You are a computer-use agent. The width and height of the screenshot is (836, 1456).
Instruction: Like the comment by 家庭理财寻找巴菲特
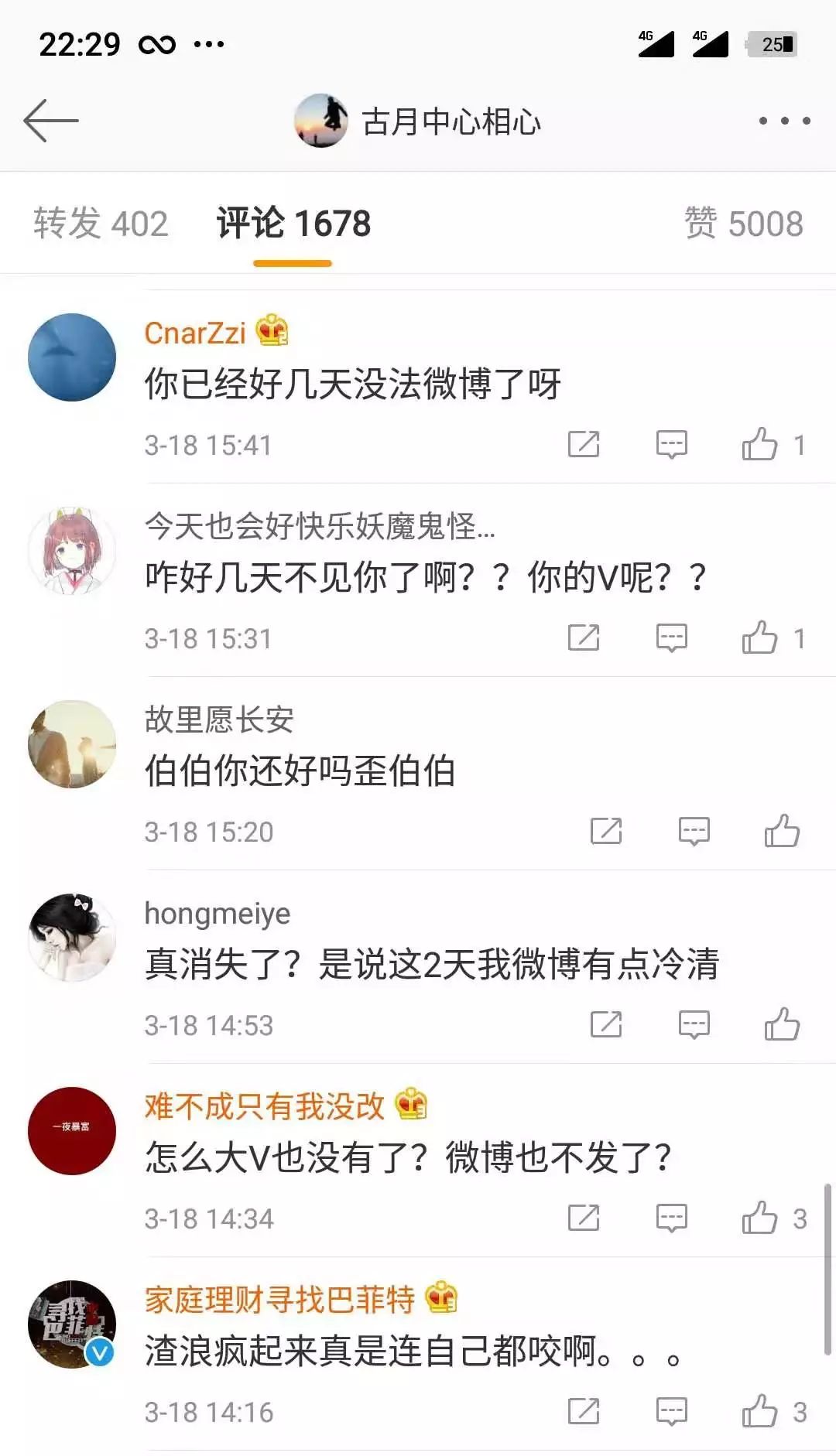(x=759, y=1412)
